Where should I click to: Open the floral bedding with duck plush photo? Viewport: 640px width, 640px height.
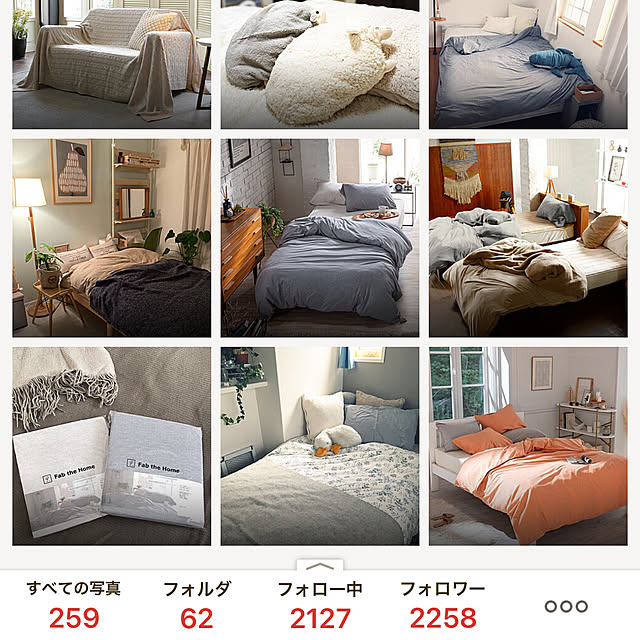click(x=320, y=446)
